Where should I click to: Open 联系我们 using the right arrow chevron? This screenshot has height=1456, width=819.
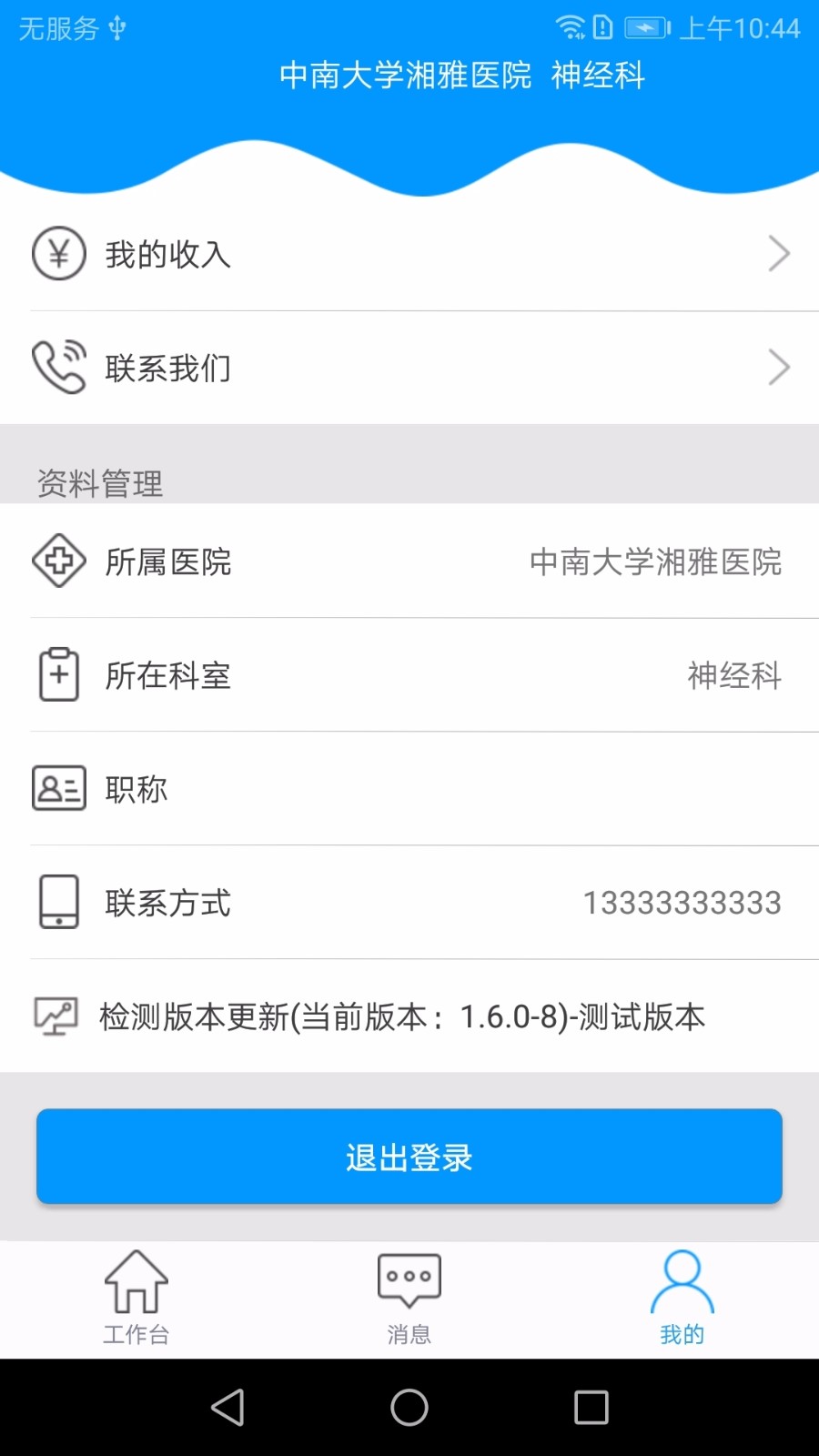click(x=778, y=367)
